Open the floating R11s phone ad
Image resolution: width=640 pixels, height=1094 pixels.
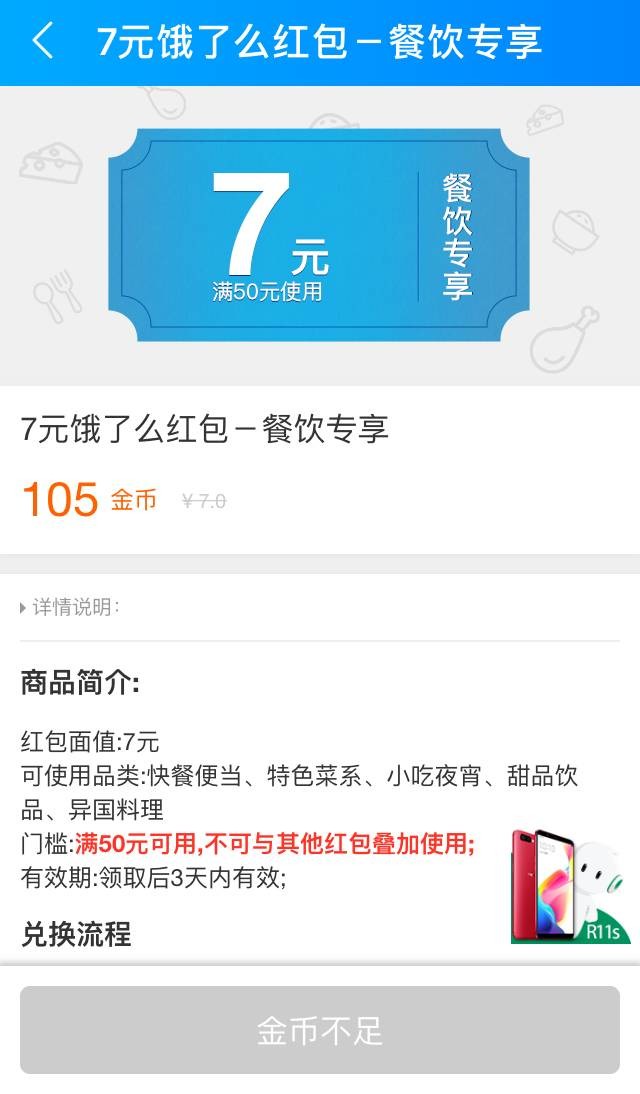(570, 886)
